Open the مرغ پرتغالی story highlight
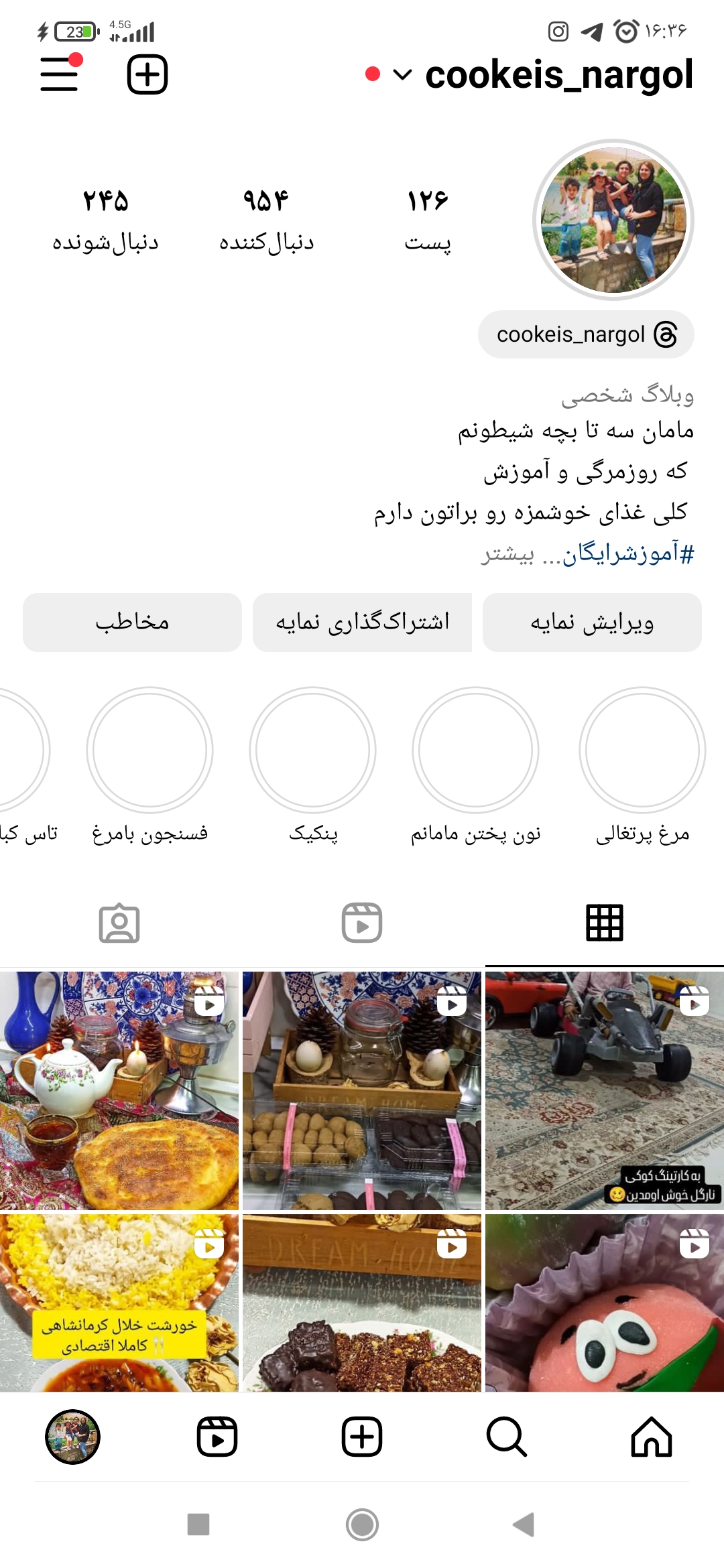 point(642,750)
